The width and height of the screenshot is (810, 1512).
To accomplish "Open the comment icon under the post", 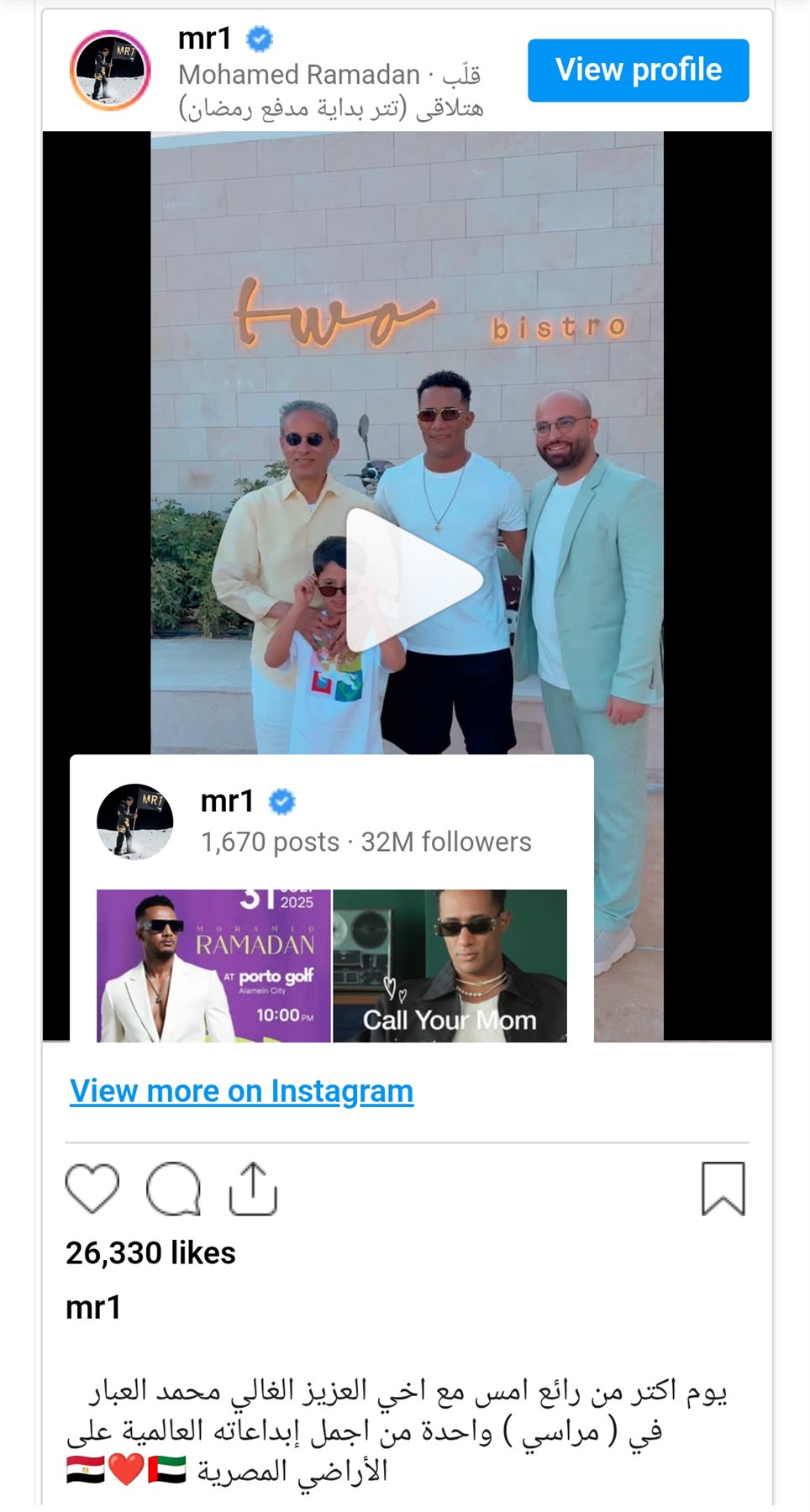I will (x=173, y=1189).
